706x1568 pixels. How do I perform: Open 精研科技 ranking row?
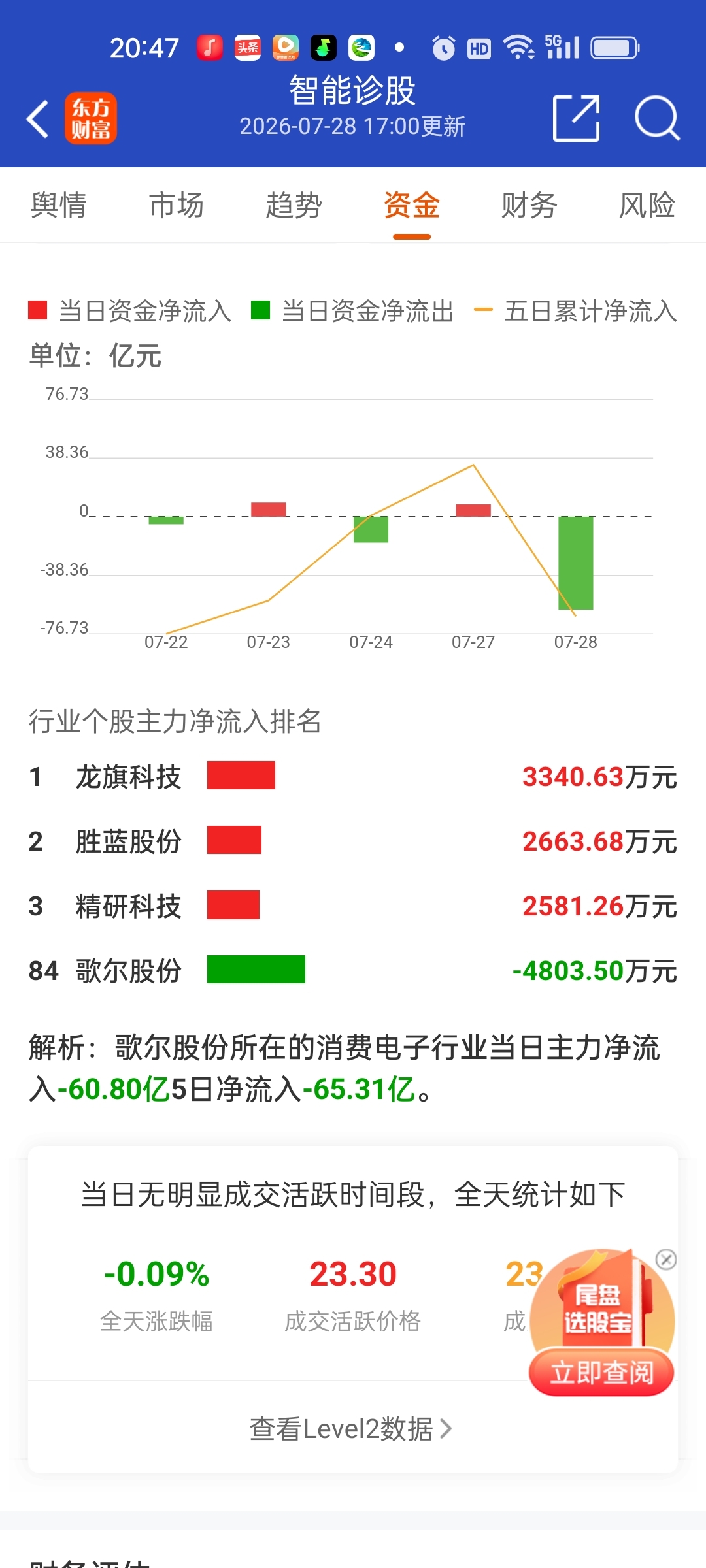click(x=353, y=906)
